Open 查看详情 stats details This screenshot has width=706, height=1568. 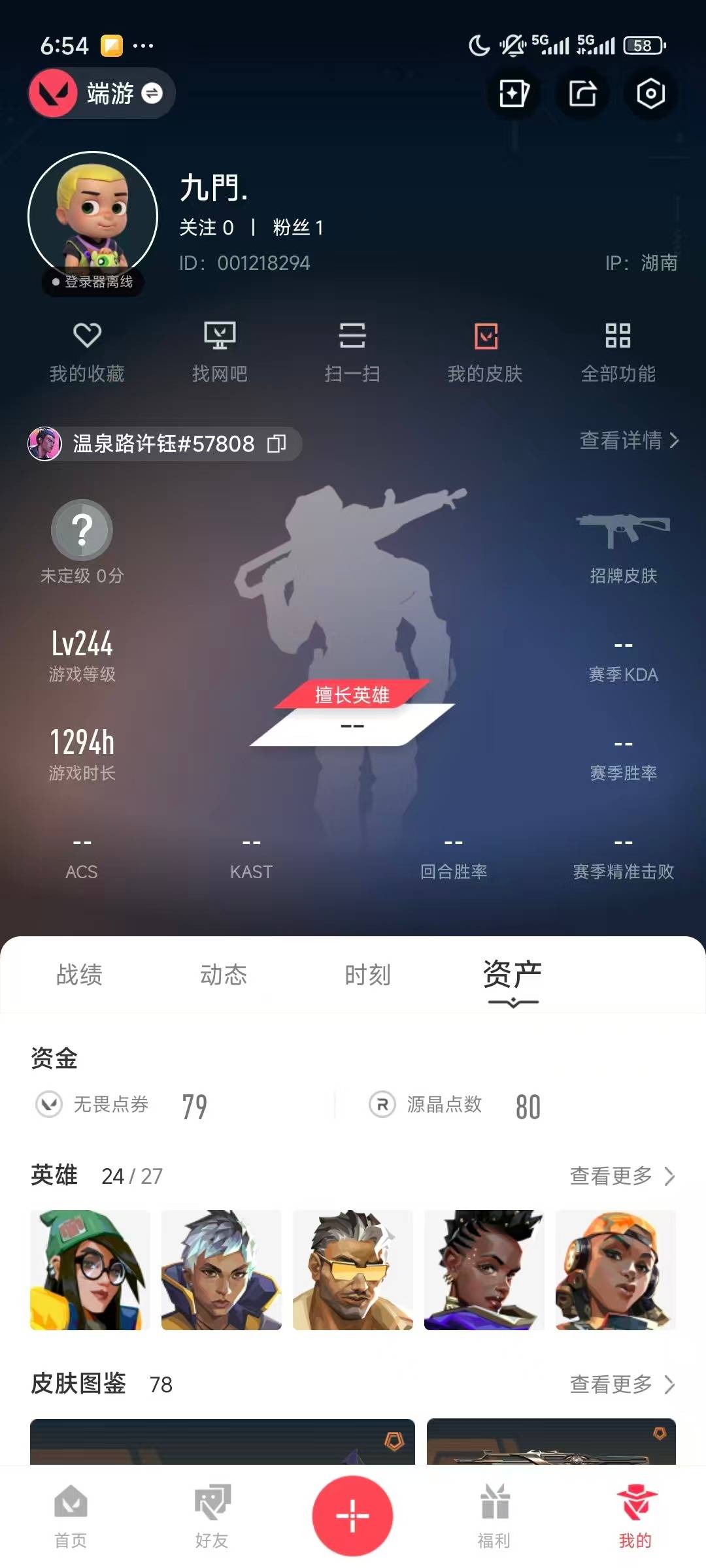[x=628, y=440]
